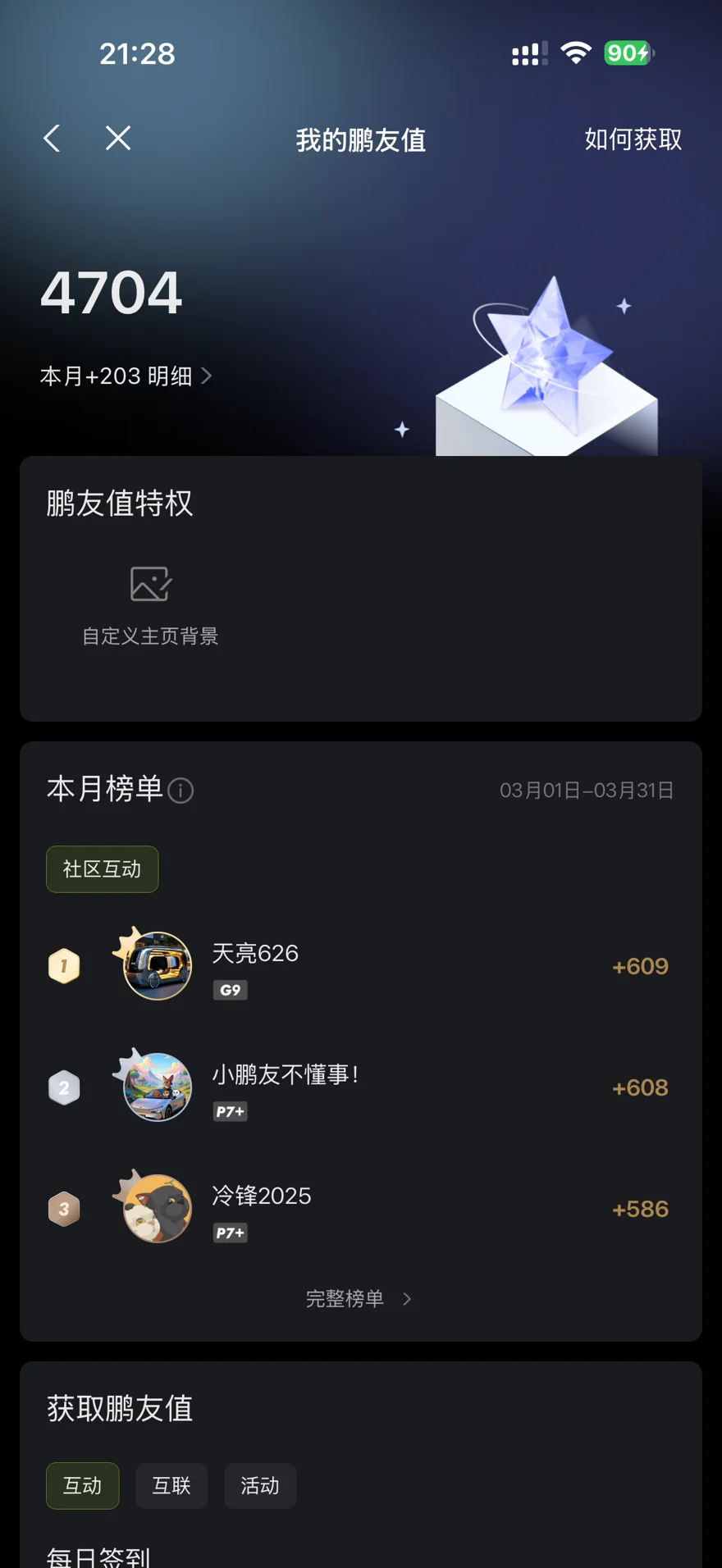Open 自定义主页背景 privilege
Viewport: 722px width, 1568px height.
[150, 604]
